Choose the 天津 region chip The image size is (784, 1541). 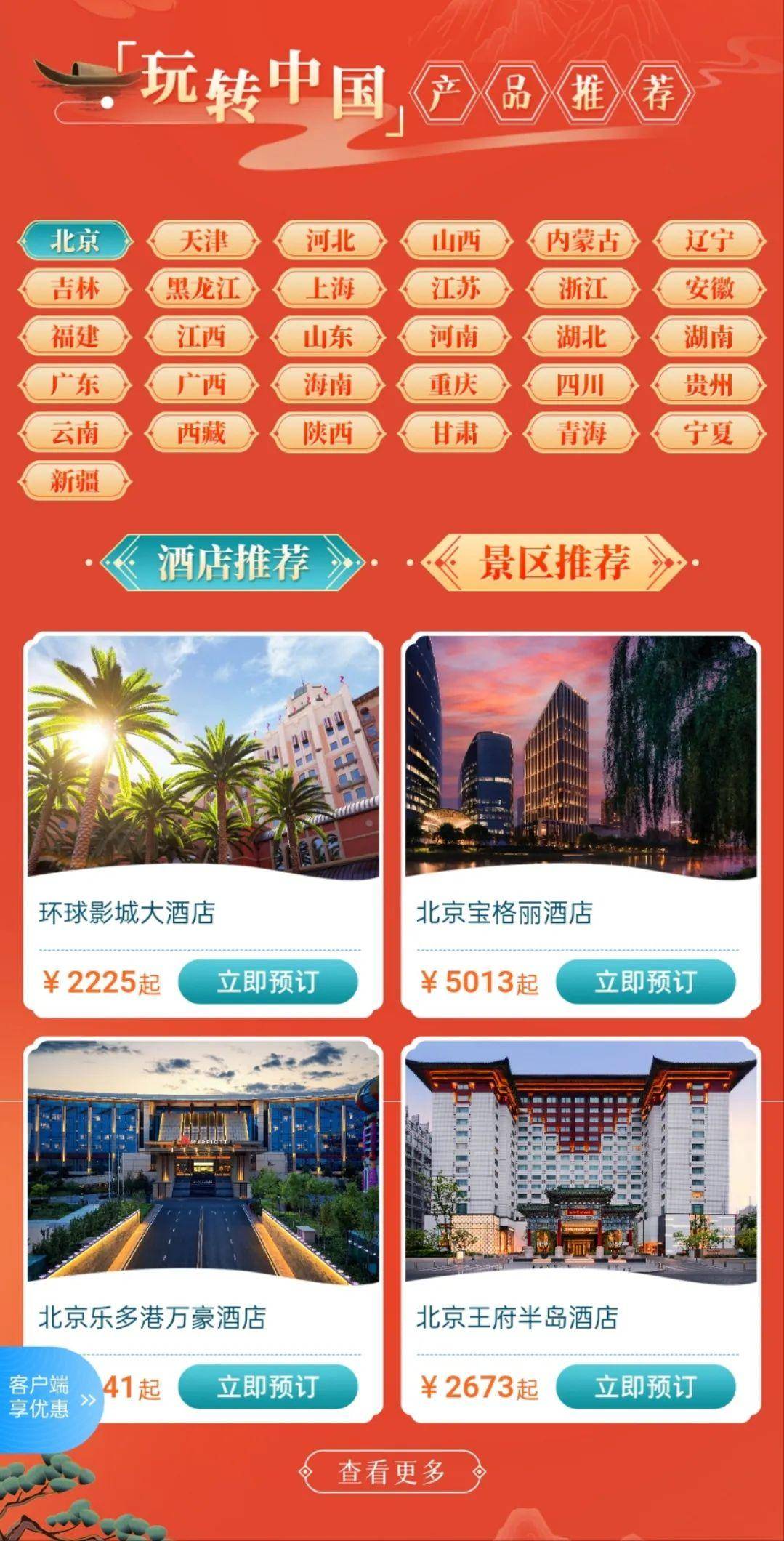click(203, 241)
